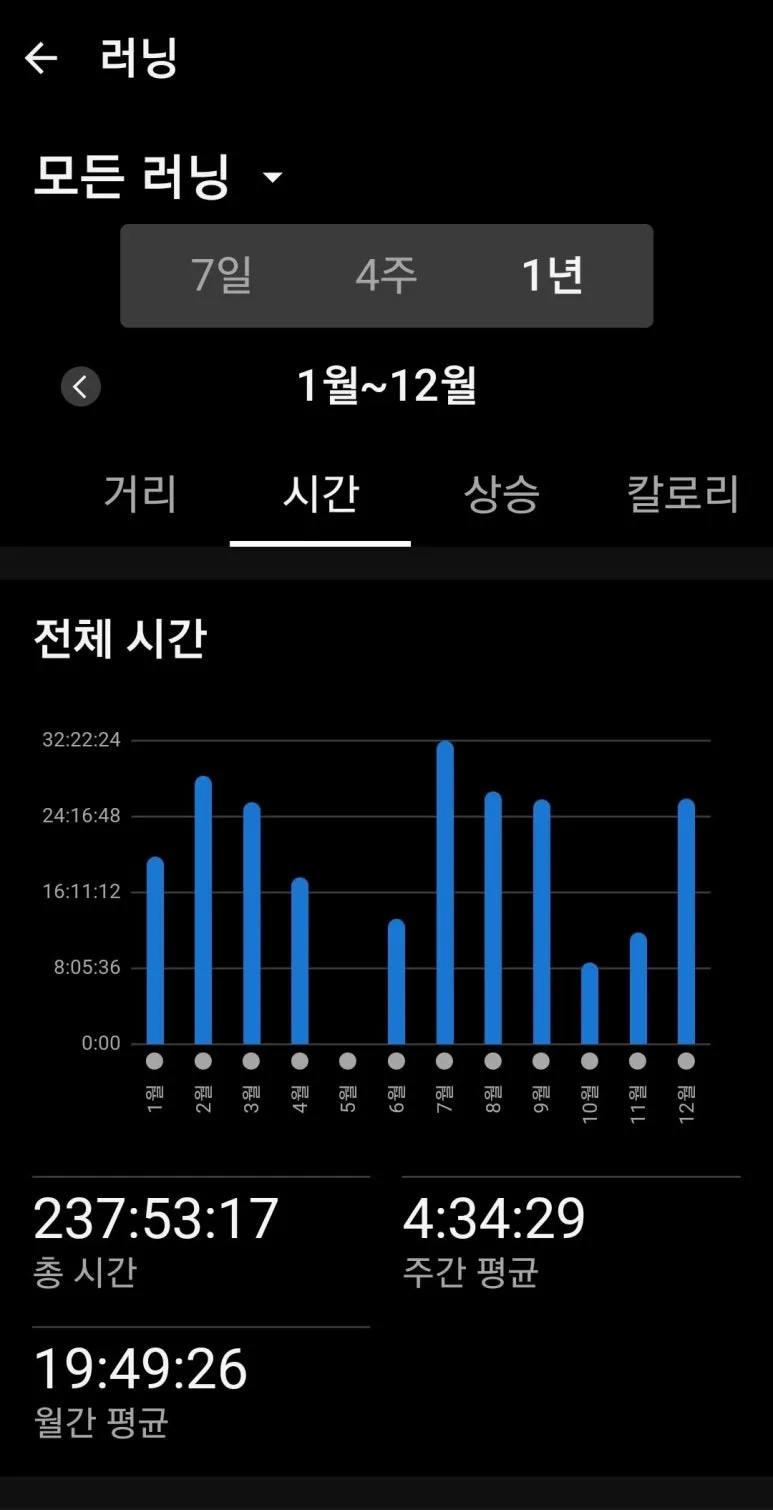This screenshot has width=773, height=1510.
Task: Select the May (5월) empty month dot
Action: pyautogui.click(x=348, y=1060)
